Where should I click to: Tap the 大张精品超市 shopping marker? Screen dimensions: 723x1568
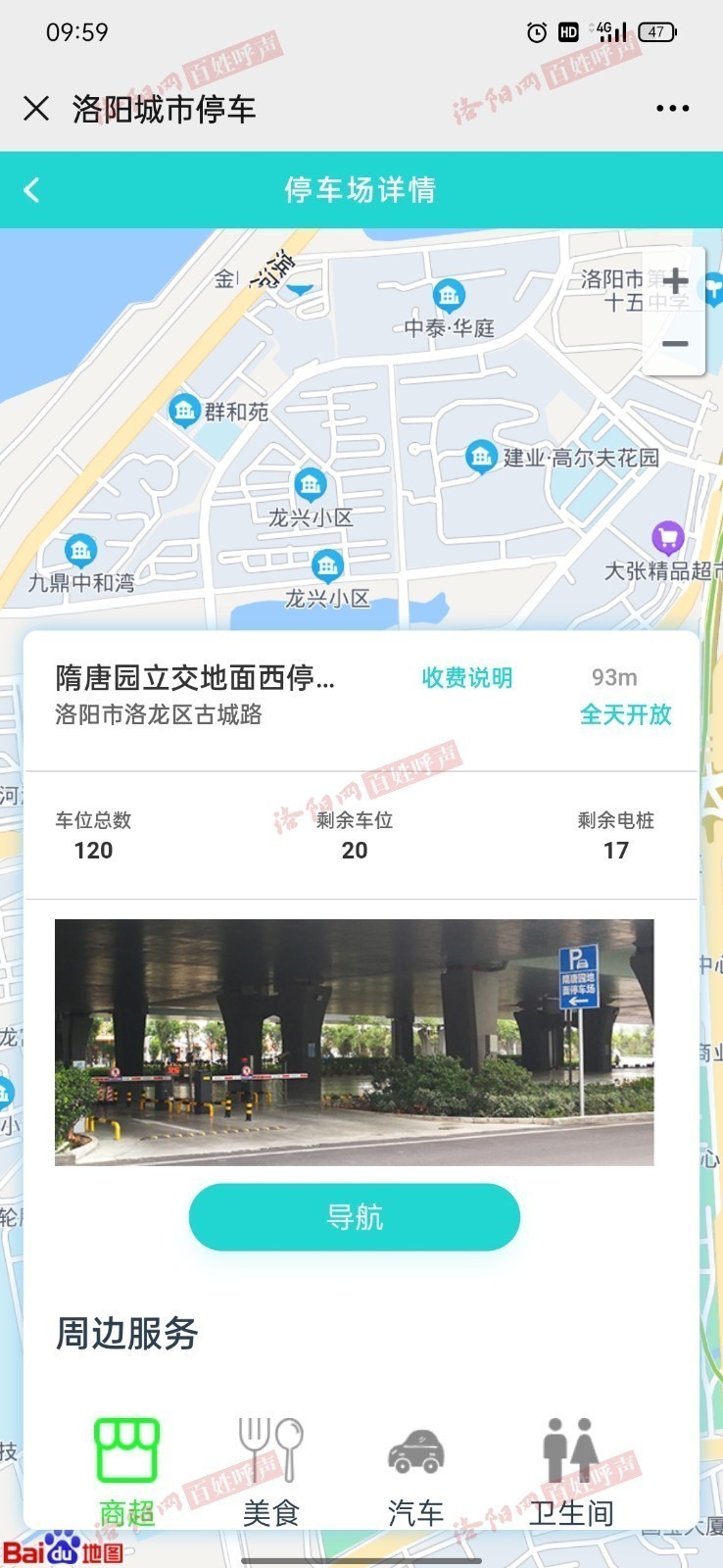667,537
